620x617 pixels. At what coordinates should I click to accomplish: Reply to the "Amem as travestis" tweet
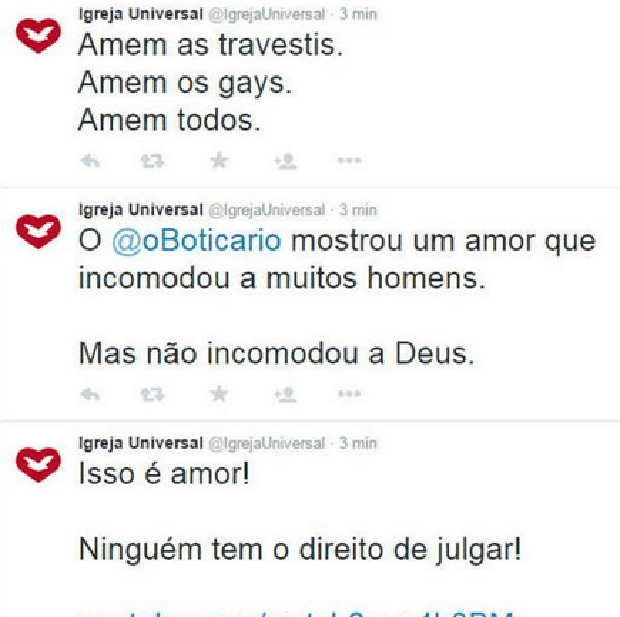click(89, 160)
